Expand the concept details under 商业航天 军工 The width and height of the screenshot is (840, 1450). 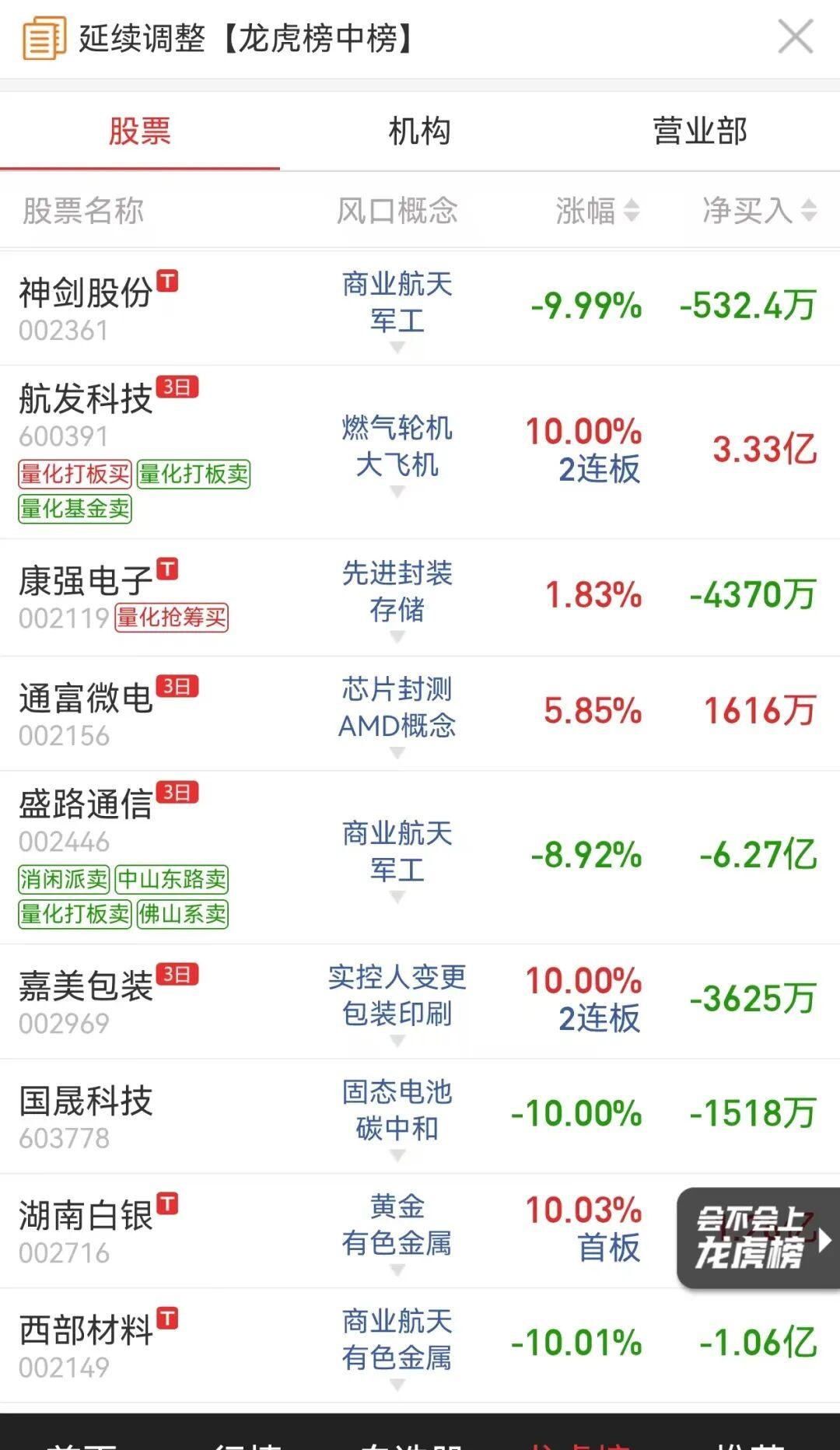[x=397, y=345]
